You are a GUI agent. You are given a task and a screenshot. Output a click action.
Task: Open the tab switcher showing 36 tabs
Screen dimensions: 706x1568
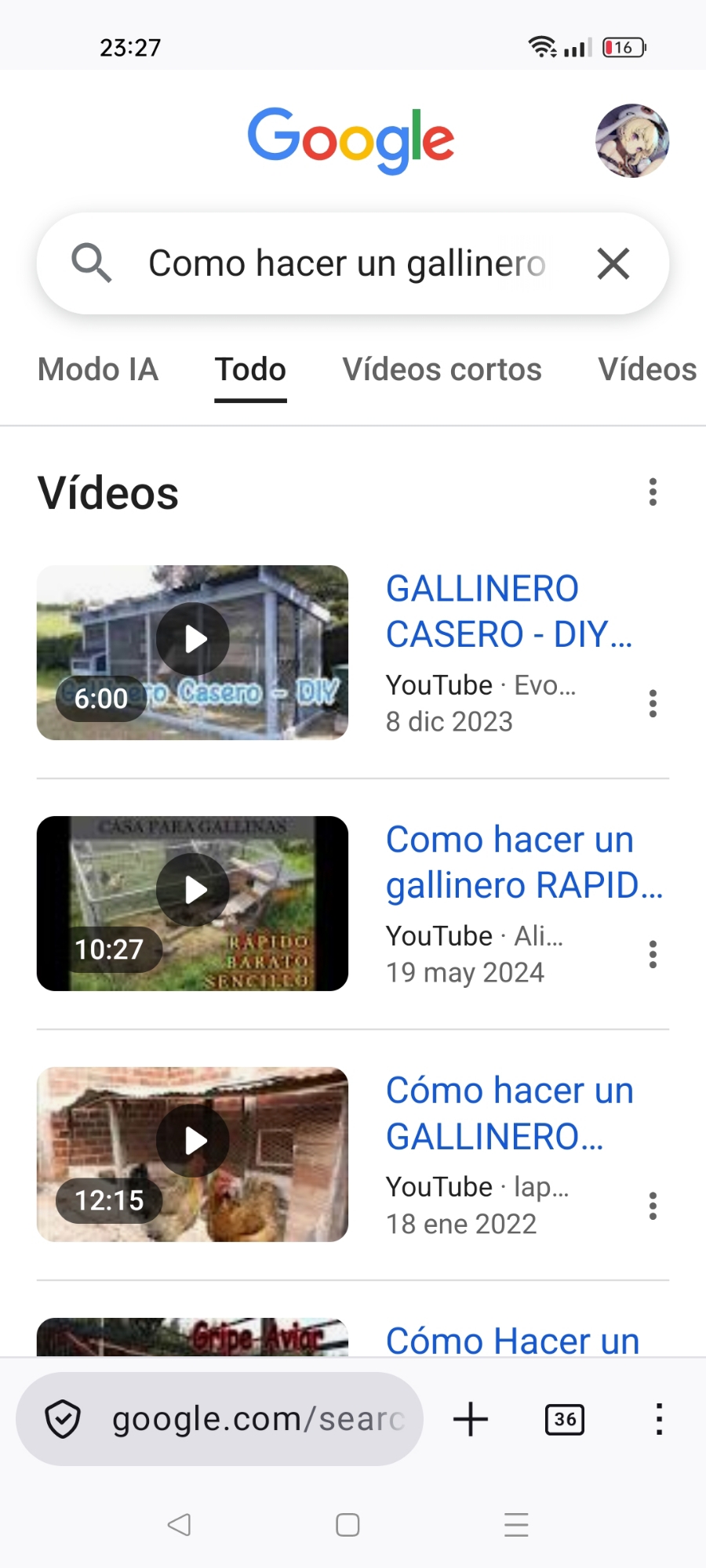tap(565, 1419)
